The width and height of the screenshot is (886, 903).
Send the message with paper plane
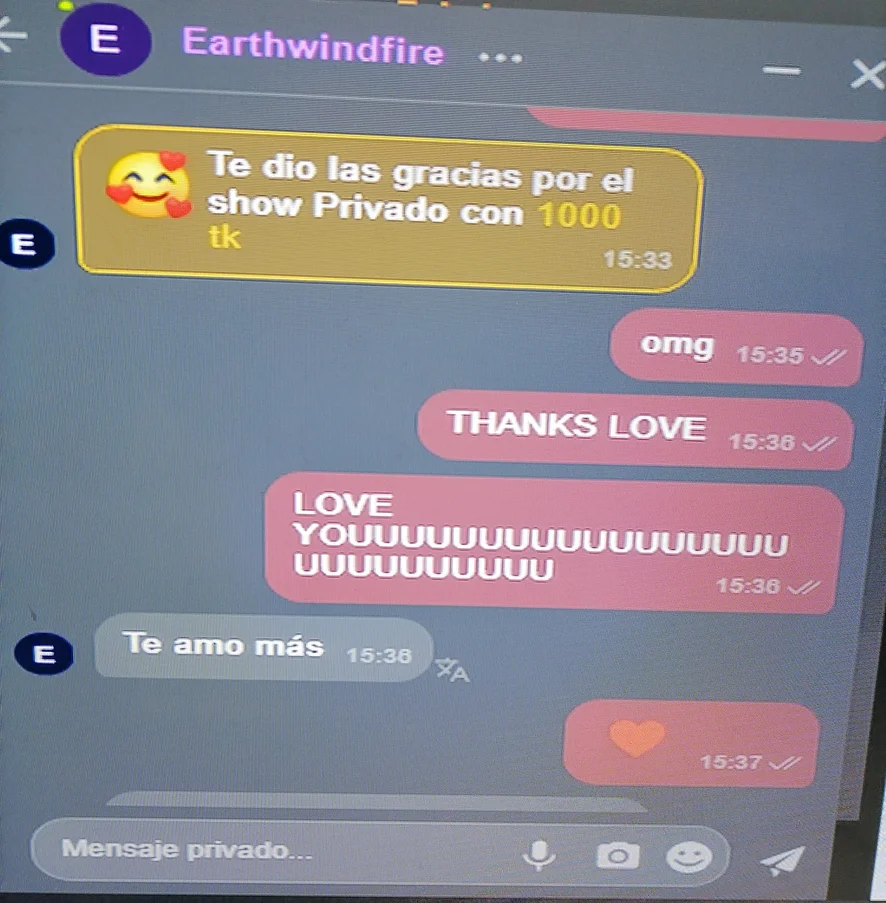click(x=783, y=859)
